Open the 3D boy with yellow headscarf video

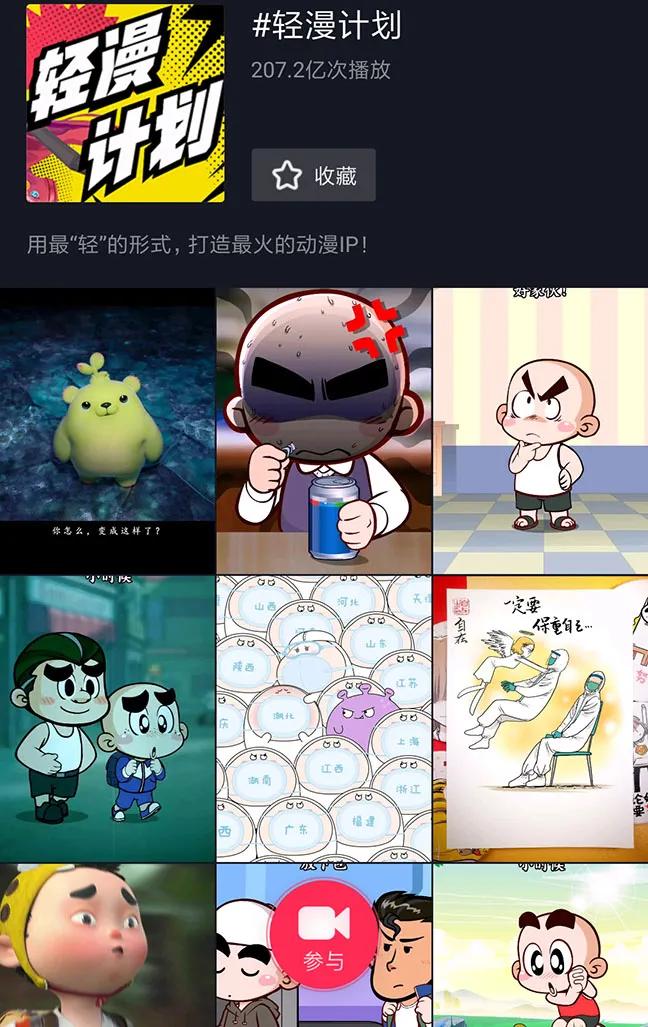107,945
